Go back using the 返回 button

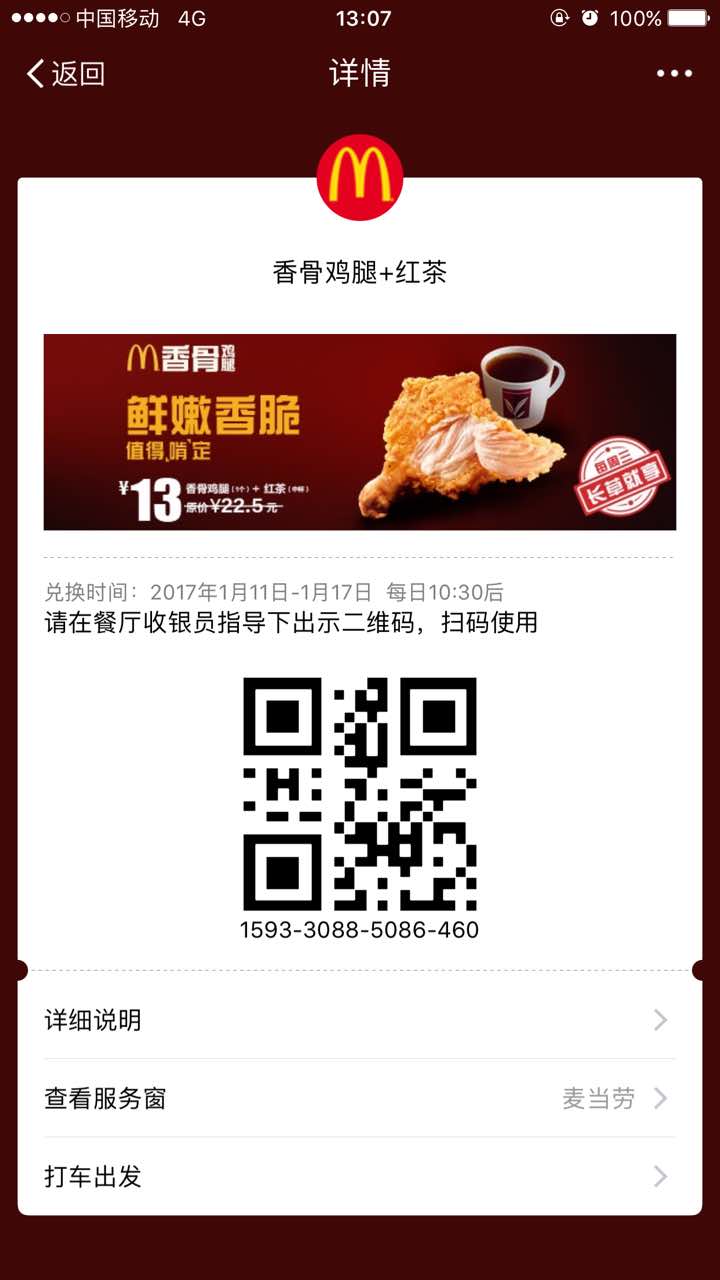[x=66, y=73]
